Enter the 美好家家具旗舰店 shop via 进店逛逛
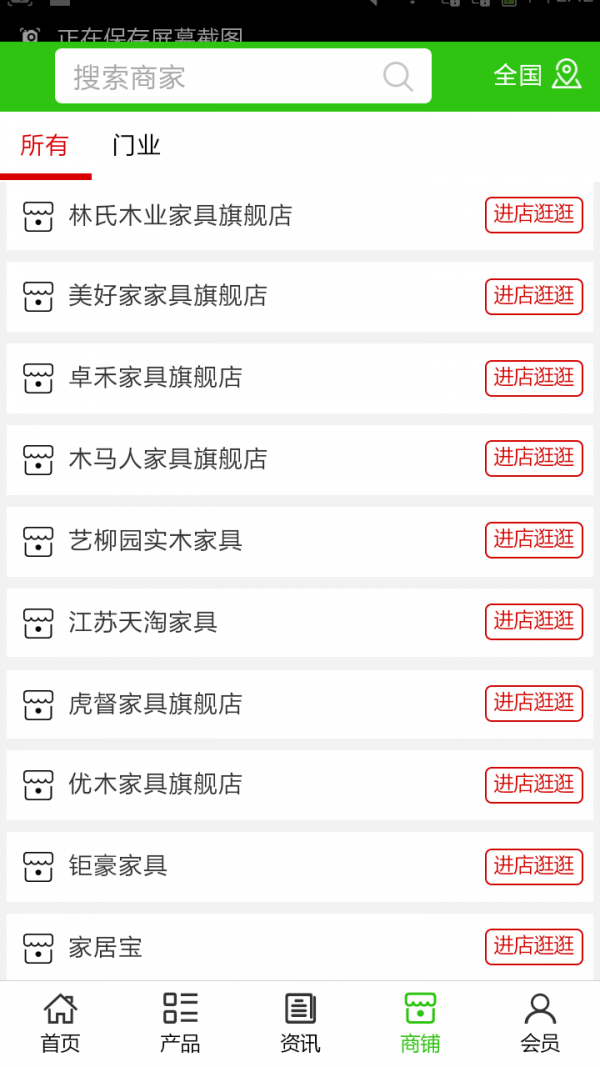The image size is (600, 1067). (x=534, y=296)
